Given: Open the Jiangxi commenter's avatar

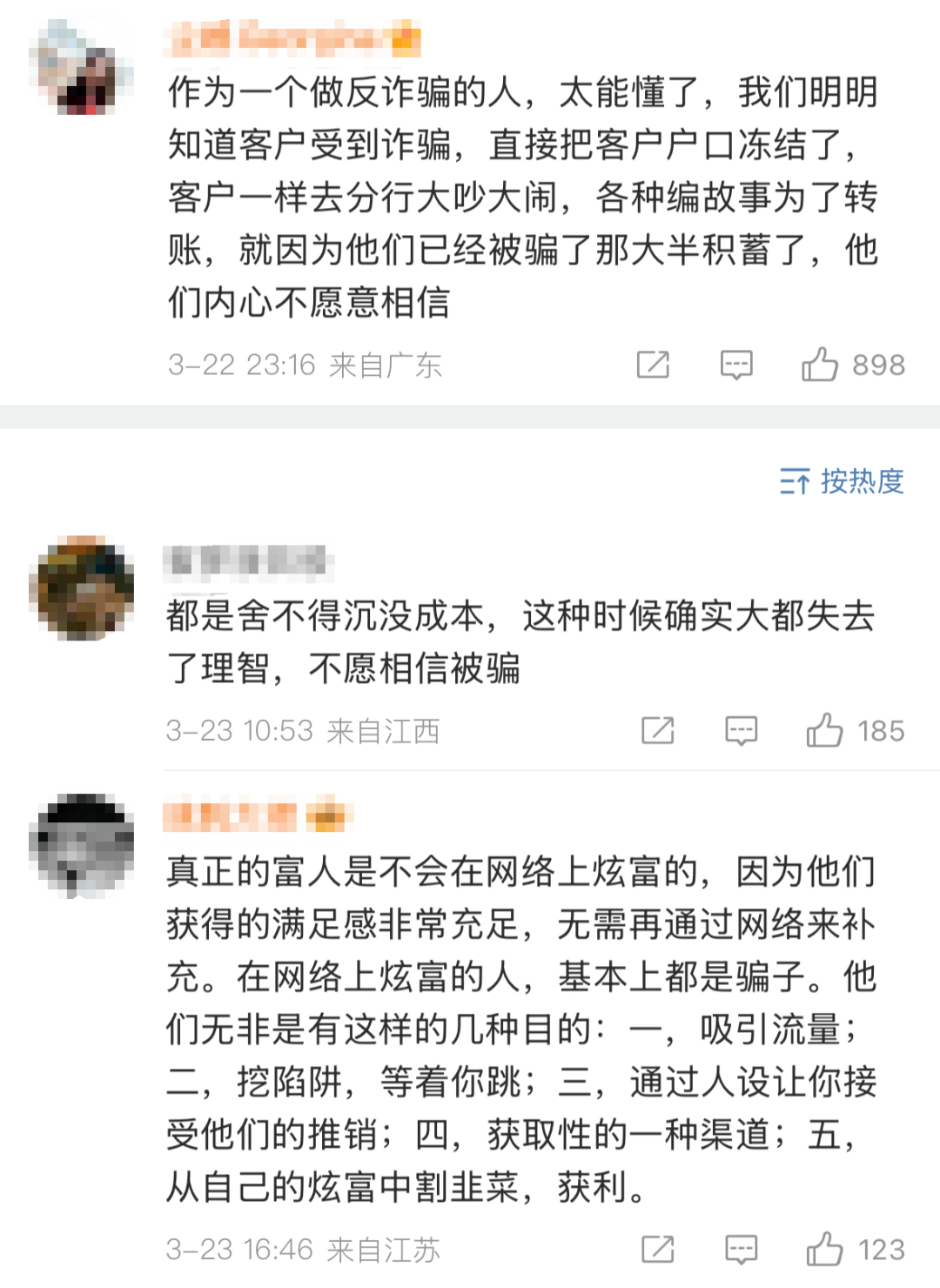Looking at the screenshot, I should 81,589.
